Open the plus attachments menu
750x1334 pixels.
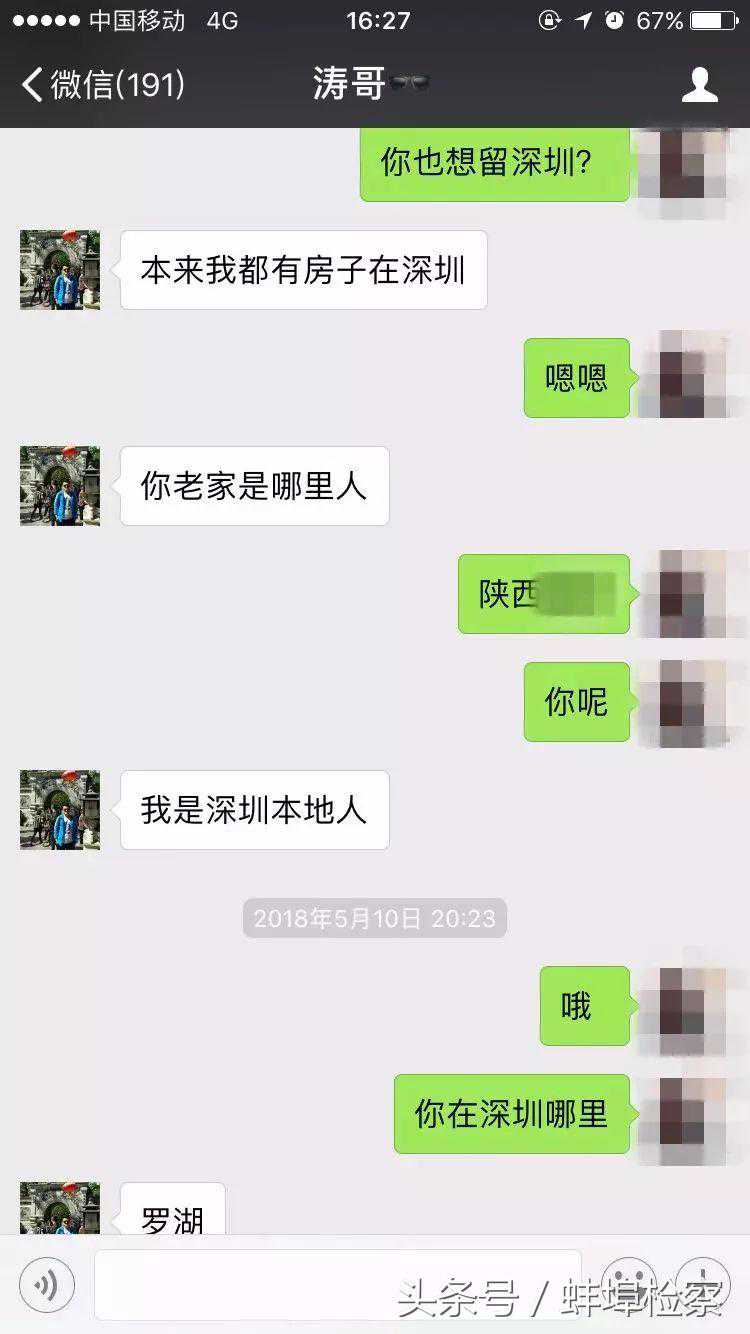point(703,1284)
